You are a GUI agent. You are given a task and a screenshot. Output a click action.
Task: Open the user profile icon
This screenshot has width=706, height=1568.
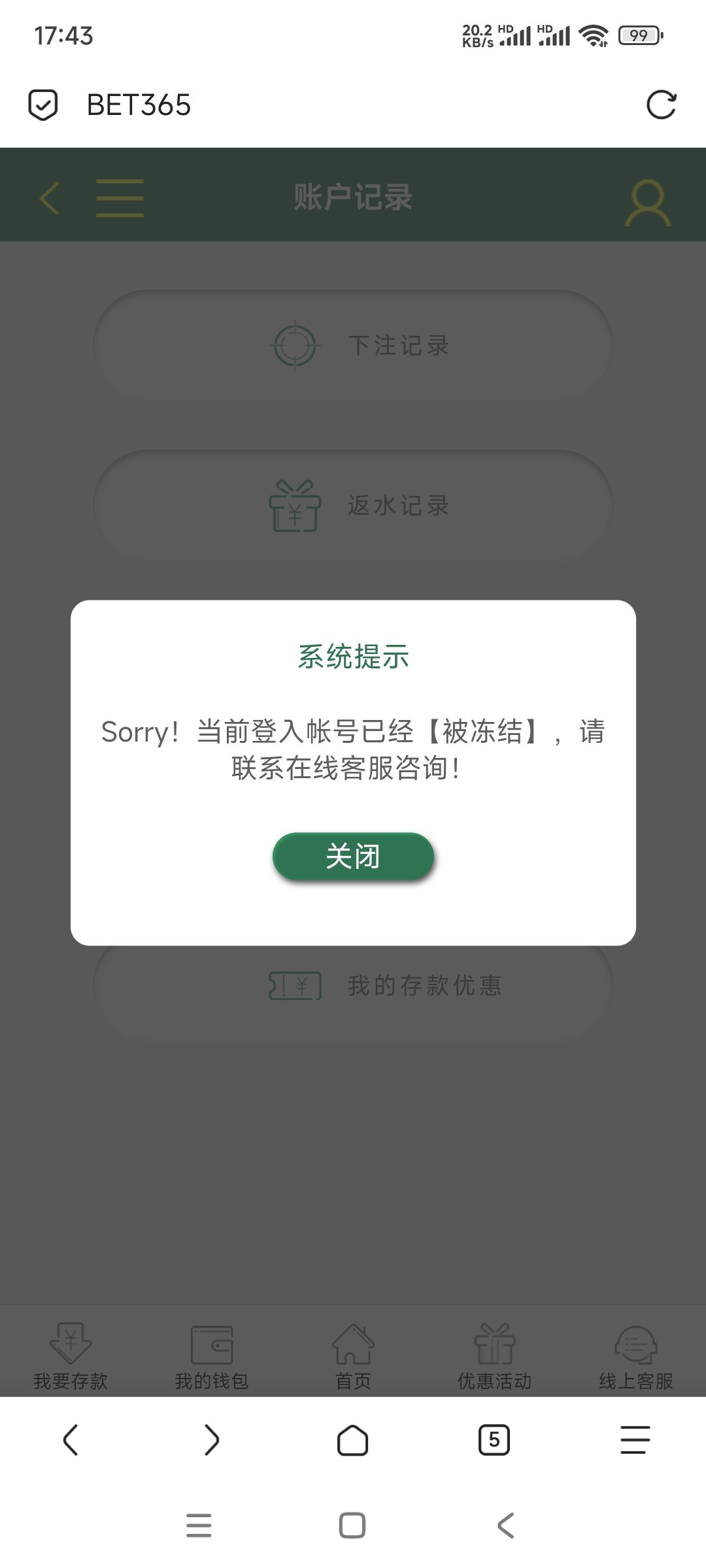coord(647,204)
